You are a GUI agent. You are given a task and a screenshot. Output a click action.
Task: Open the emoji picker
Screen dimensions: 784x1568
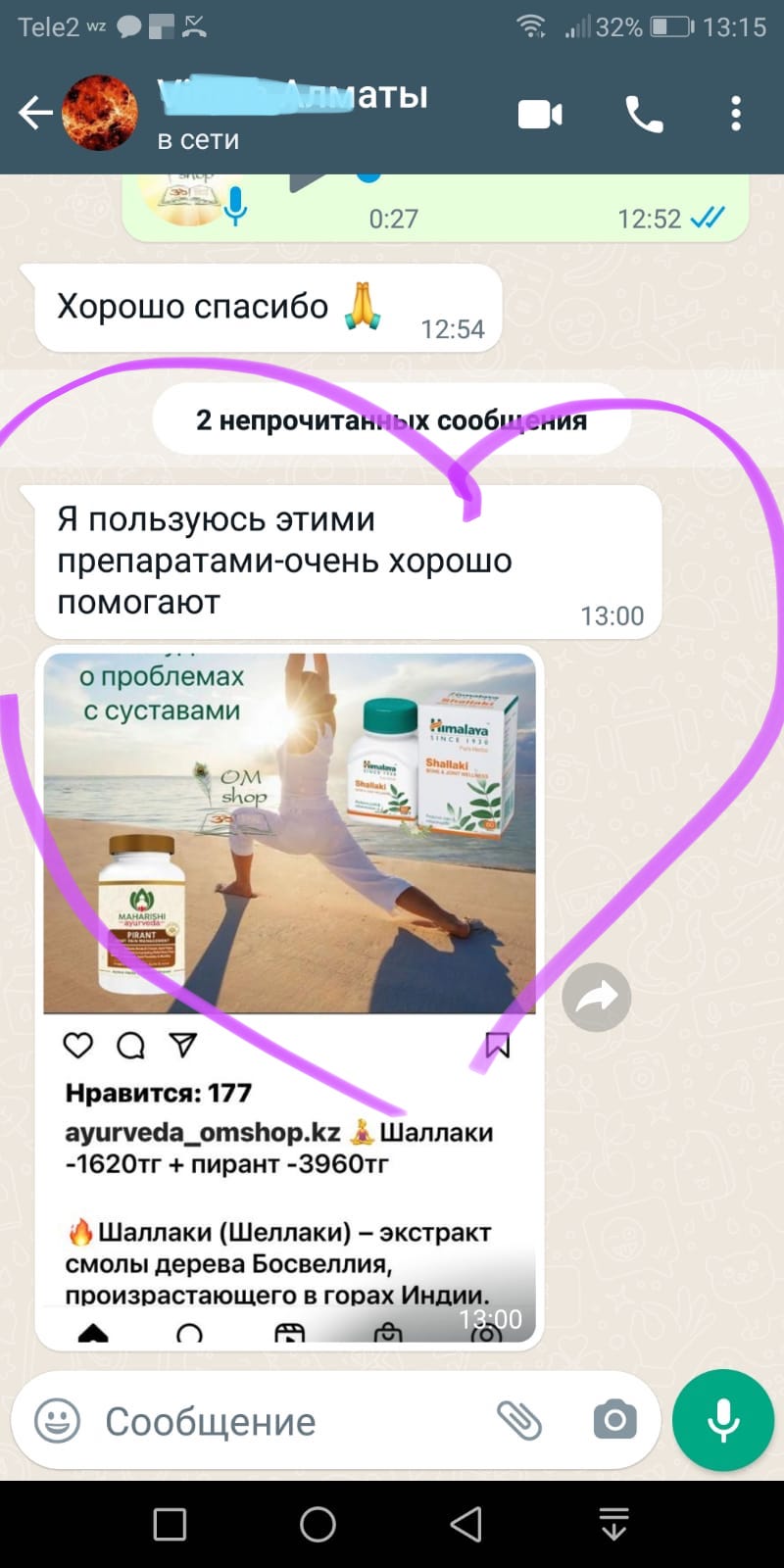[57, 1420]
